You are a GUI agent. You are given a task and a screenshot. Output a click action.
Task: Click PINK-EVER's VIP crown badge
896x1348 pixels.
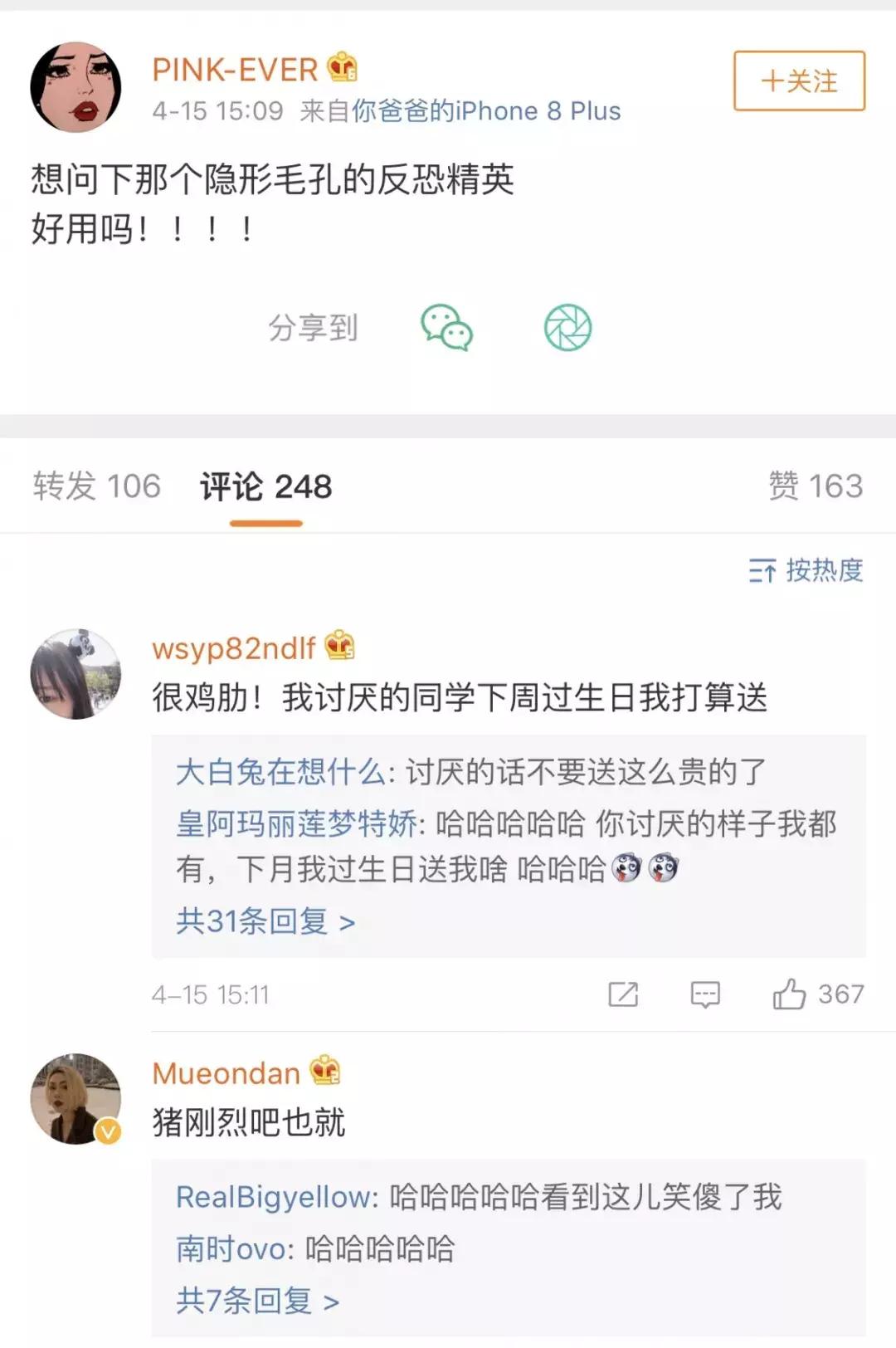coord(340,69)
